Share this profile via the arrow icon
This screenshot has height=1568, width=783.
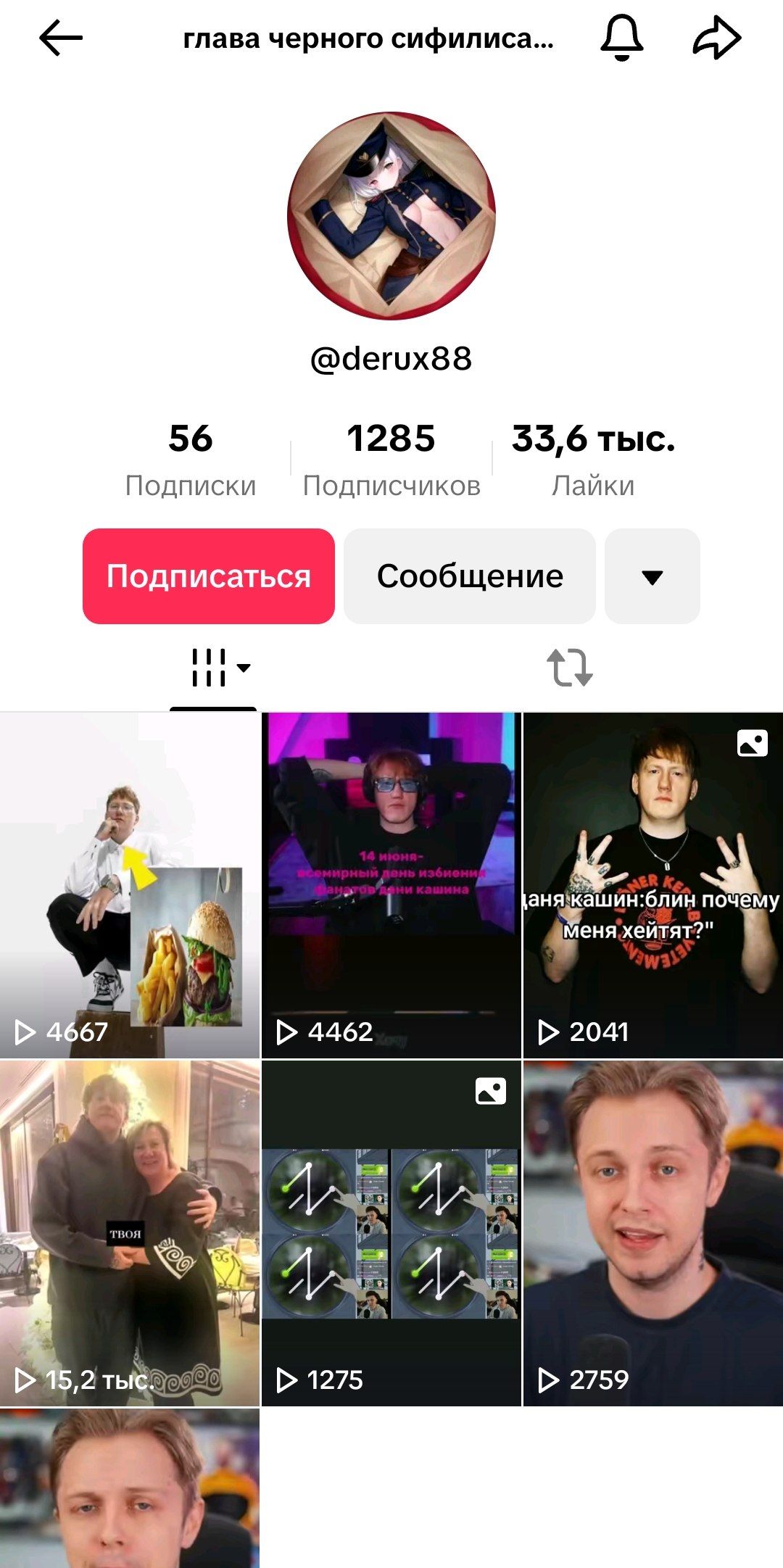click(716, 38)
